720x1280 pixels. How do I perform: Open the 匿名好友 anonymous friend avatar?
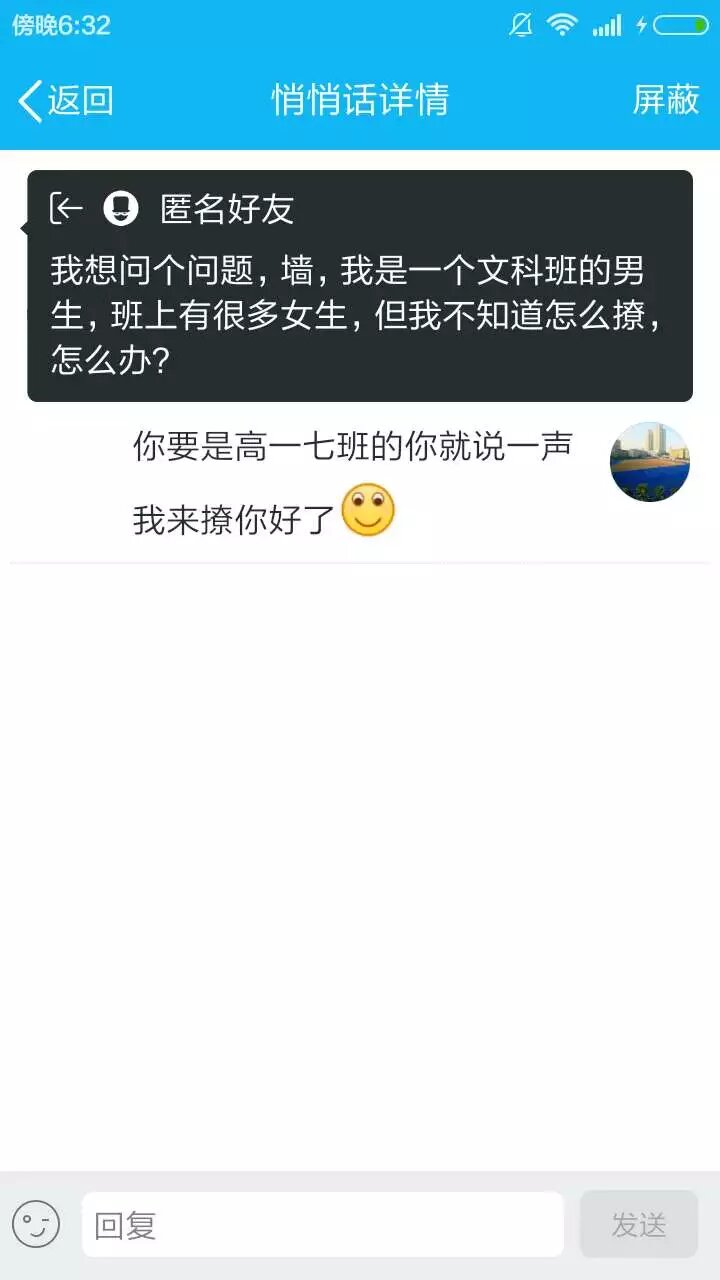(x=122, y=208)
